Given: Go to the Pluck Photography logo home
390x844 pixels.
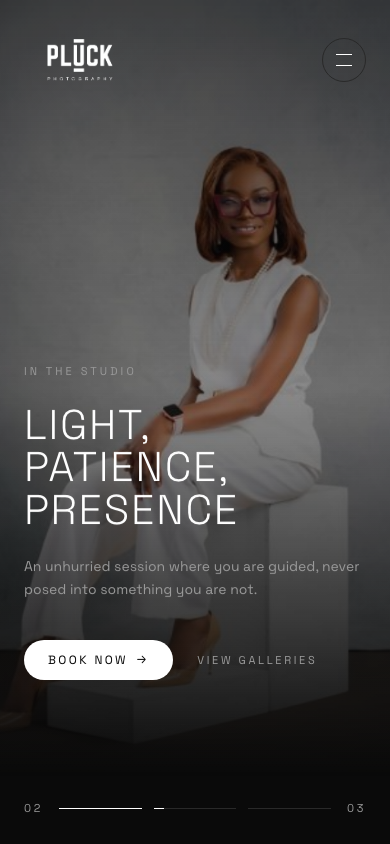Looking at the screenshot, I should click(x=80, y=60).
